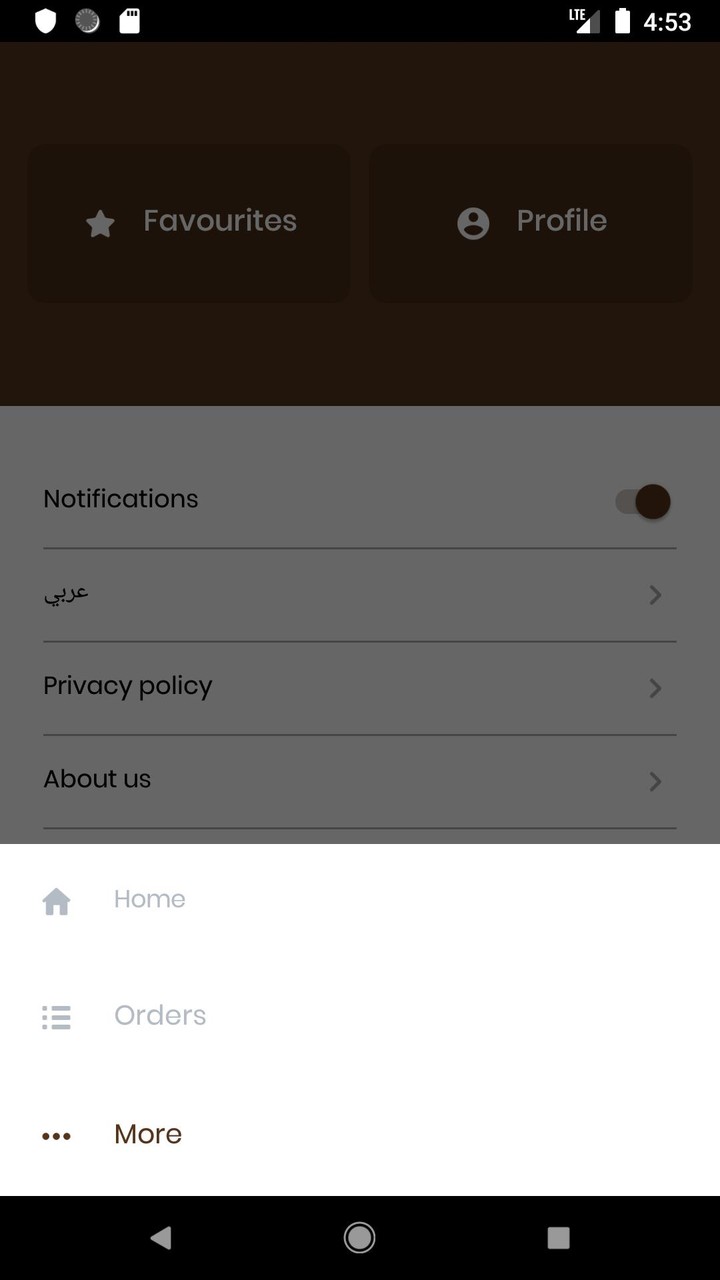Tap the star icon next to Favourites

pyautogui.click(x=99, y=223)
